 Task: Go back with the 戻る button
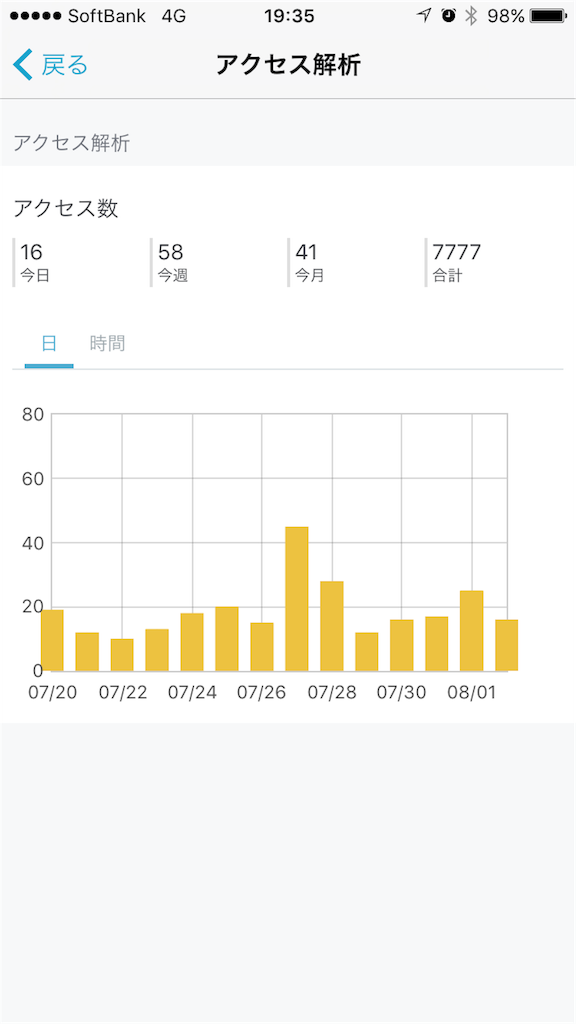50,65
